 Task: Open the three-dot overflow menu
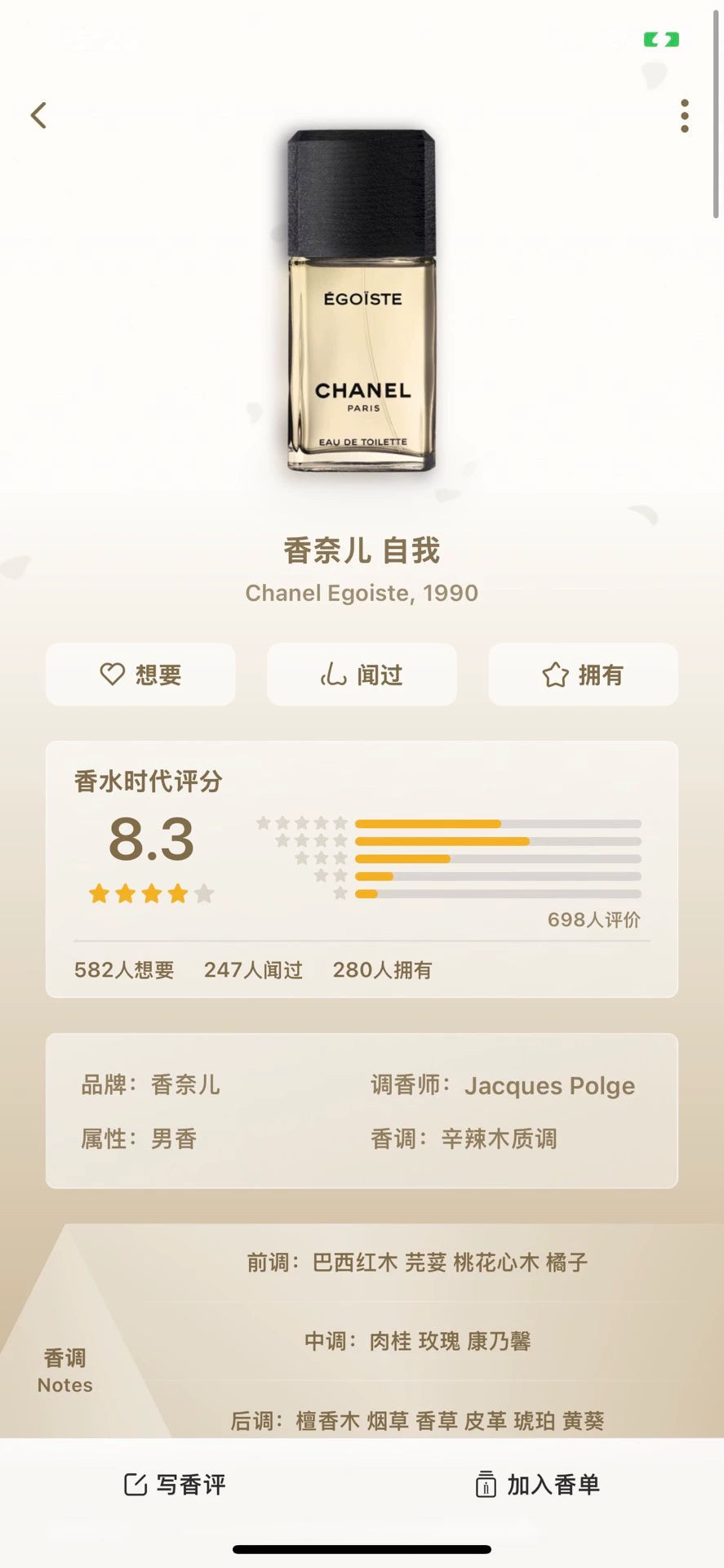click(x=684, y=116)
